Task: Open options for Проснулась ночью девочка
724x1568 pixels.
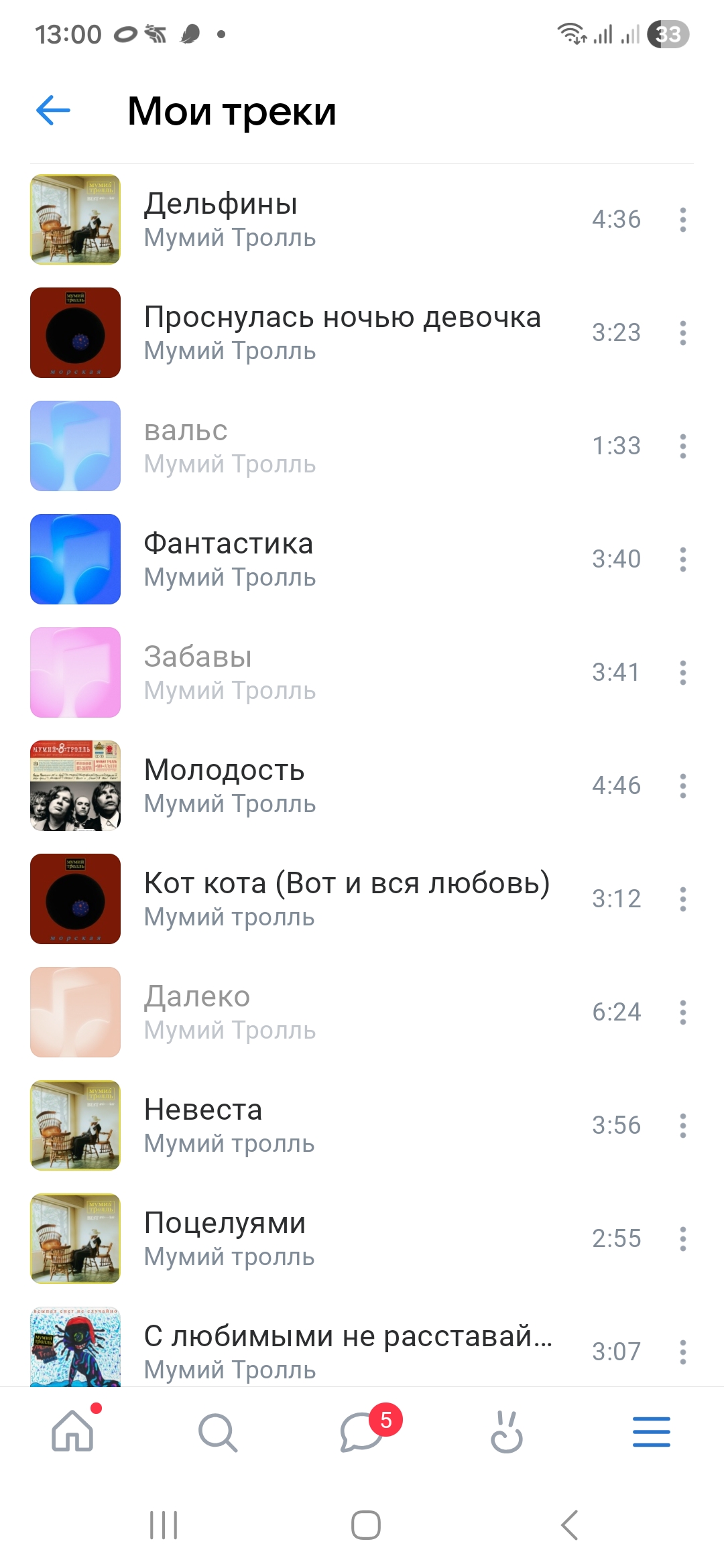Action: 682,333
